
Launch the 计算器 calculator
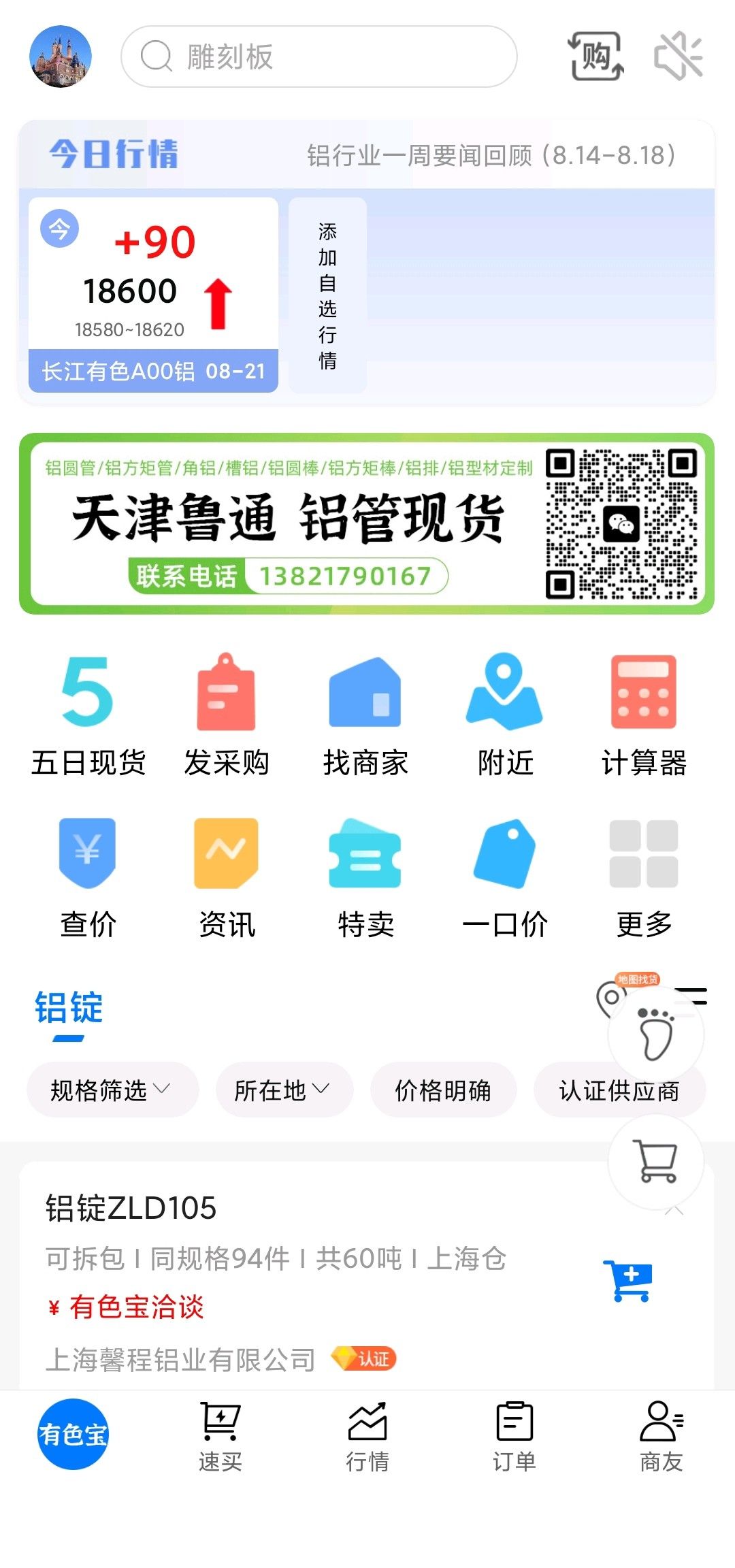point(644,715)
